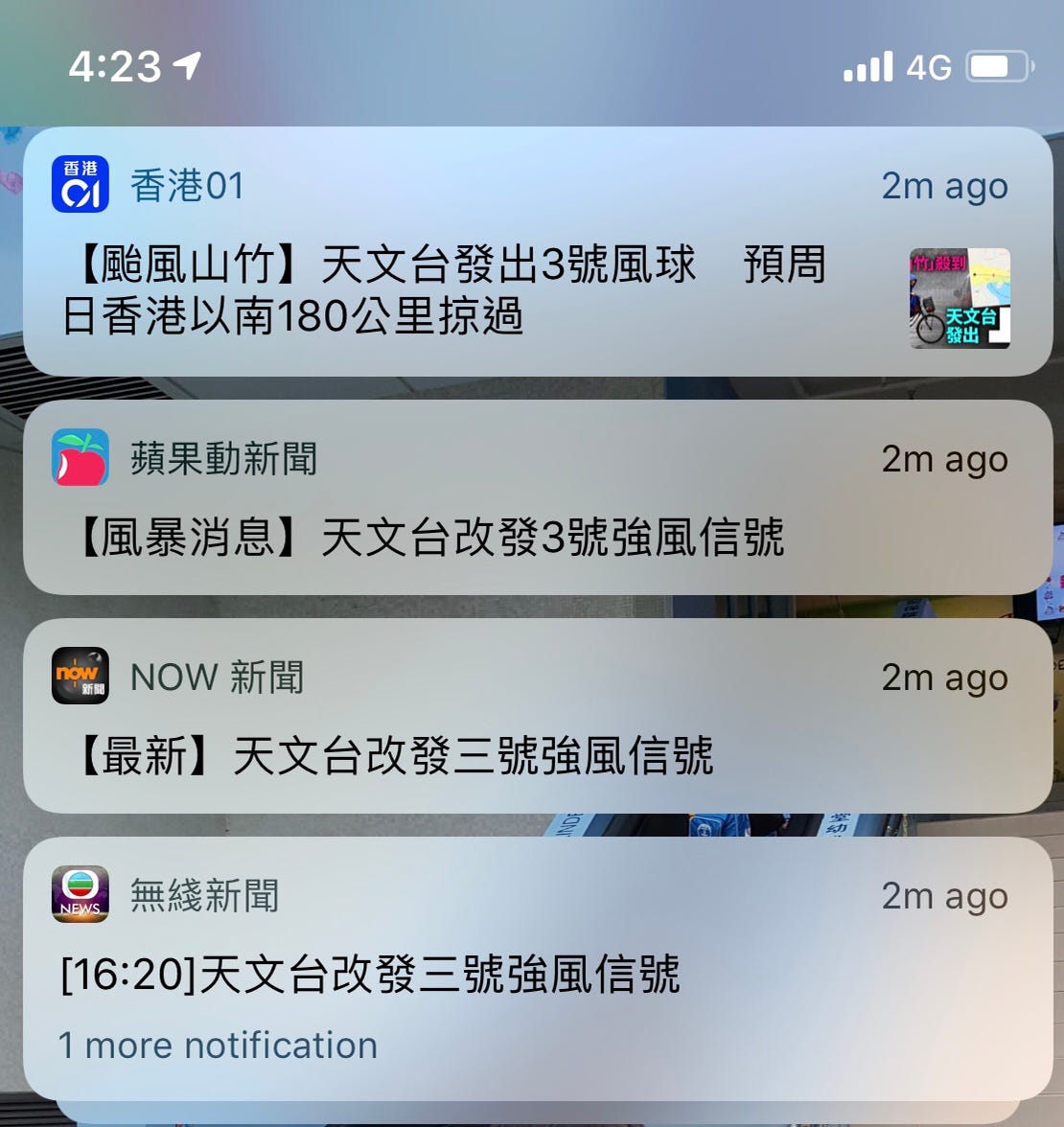Viewport: 1064px width, 1127px height.
Task: Open the NOW 新聞 notification
Action: (393, 755)
